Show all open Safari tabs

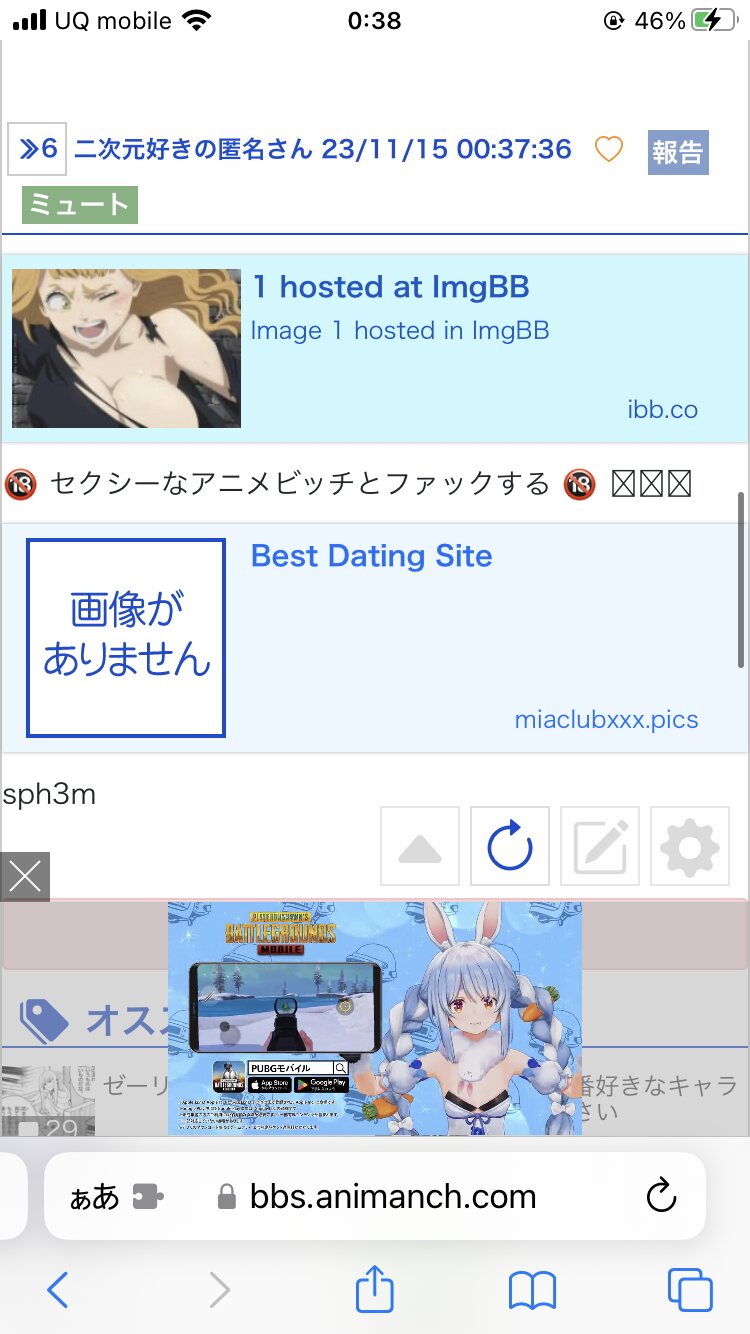tap(690, 1290)
